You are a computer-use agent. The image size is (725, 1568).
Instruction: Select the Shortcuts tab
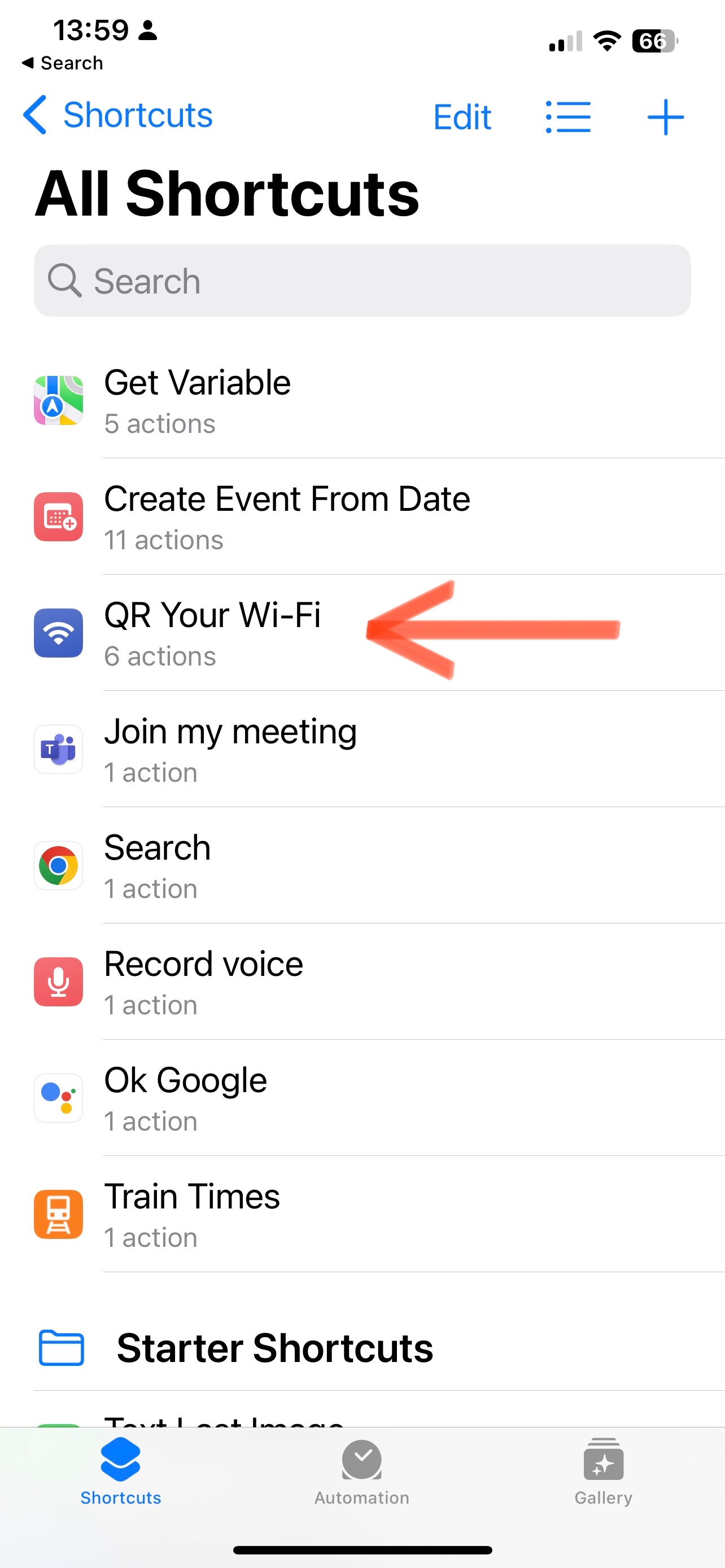pos(120,1470)
